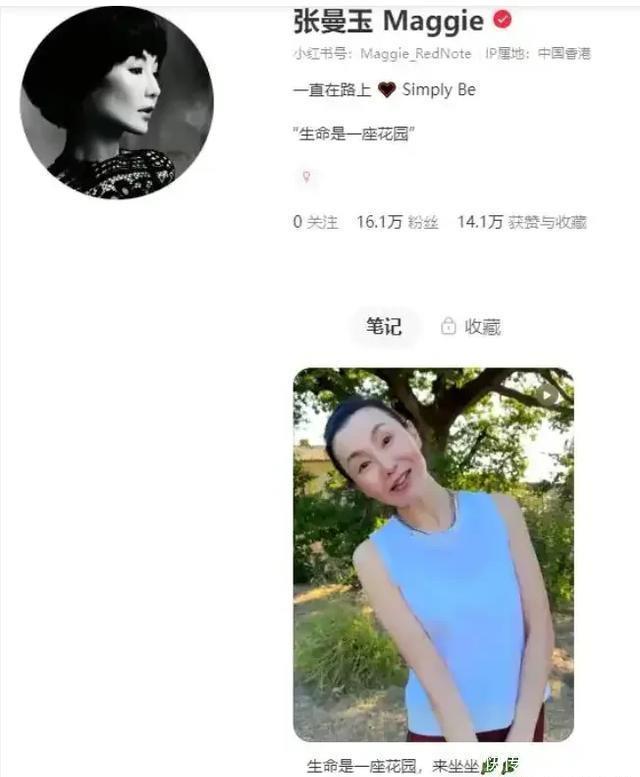This screenshot has width=640, height=777.
Task: Open the video note 生命是一座花园
Action: [433, 555]
